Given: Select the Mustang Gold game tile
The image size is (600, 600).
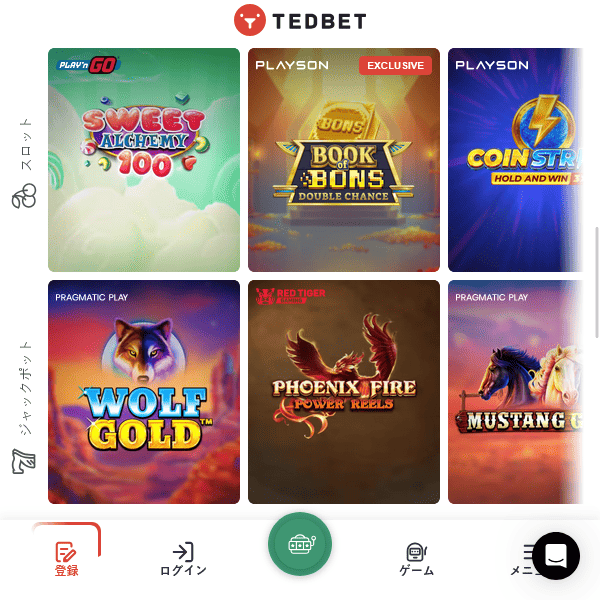Looking at the screenshot, I should 515,392.
